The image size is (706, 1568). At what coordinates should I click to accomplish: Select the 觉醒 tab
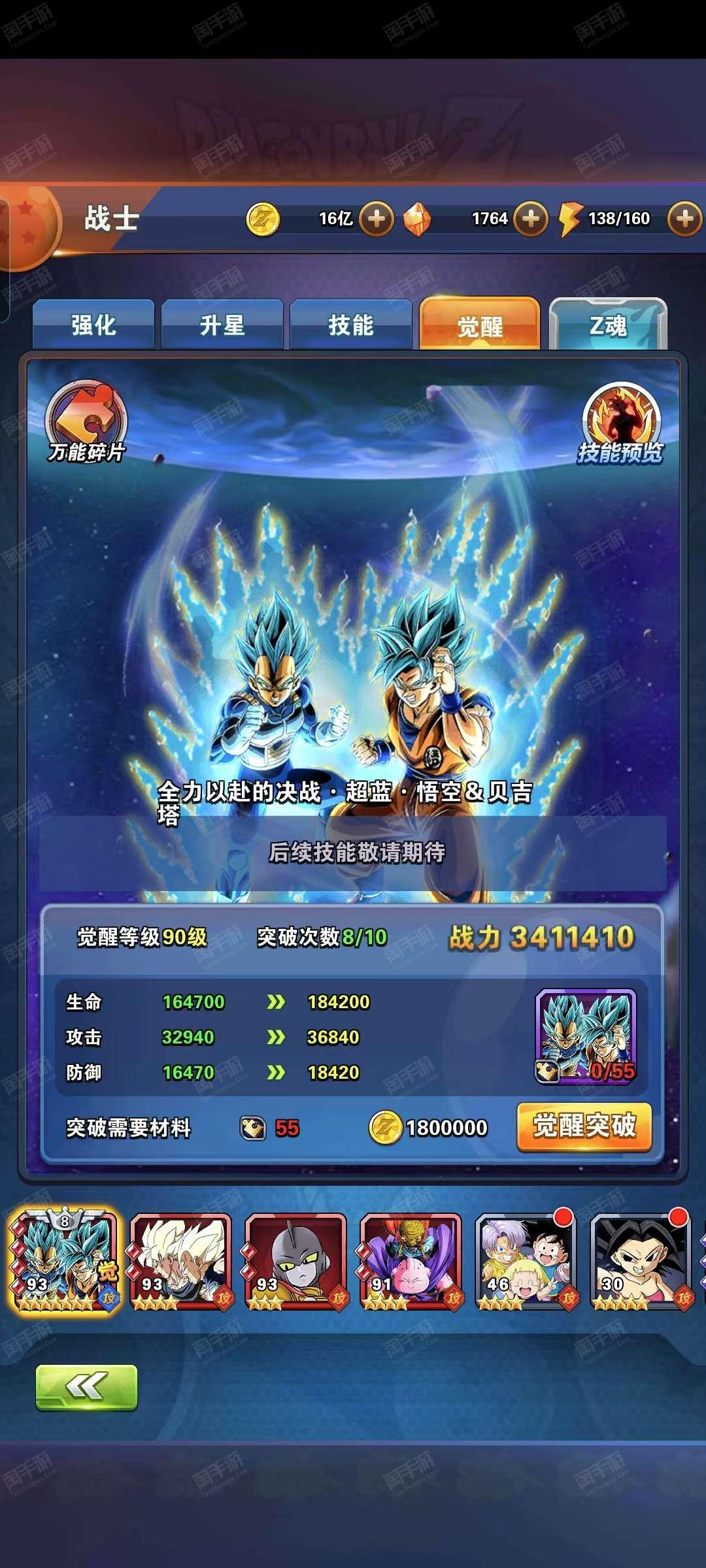coord(480,324)
